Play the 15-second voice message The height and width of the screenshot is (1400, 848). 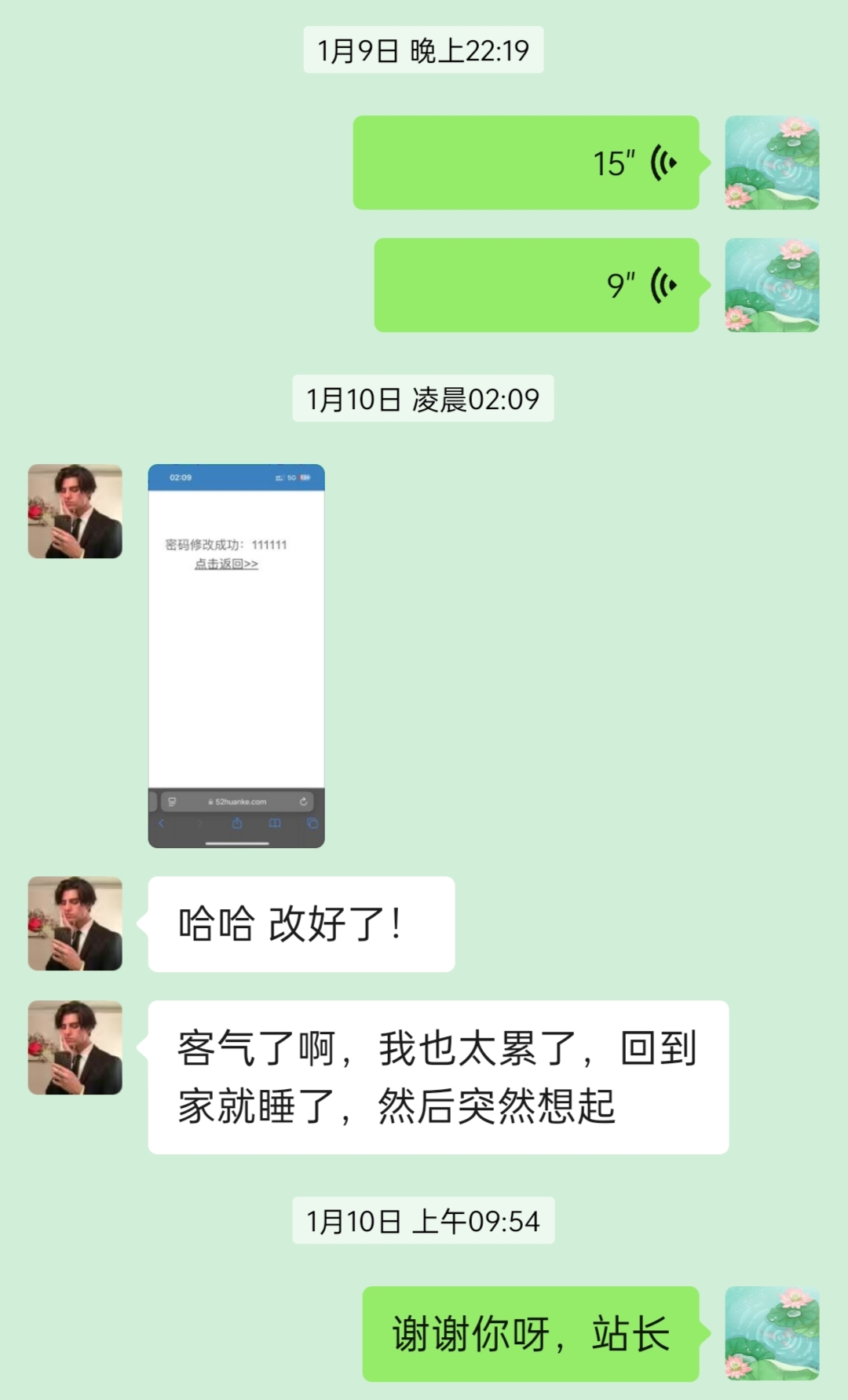[x=525, y=163]
